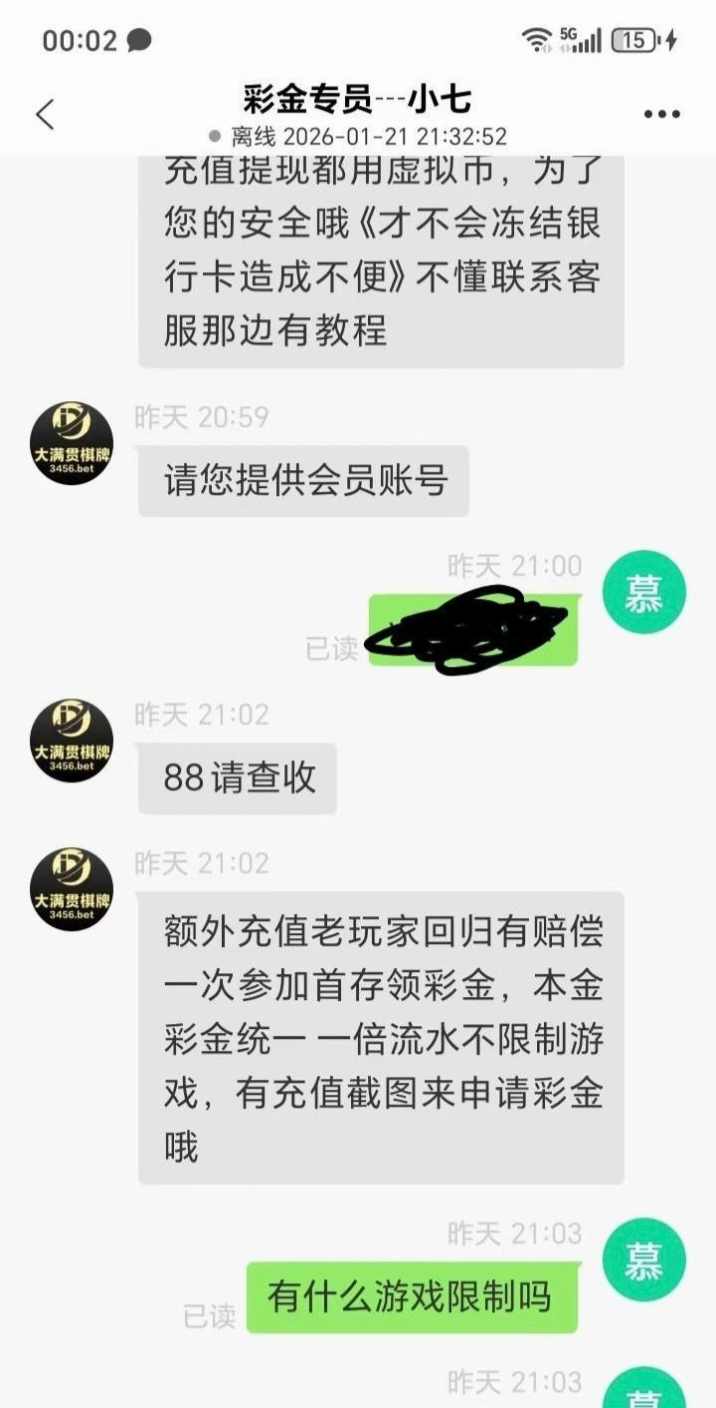Image resolution: width=716 pixels, height=1408 pixels.
Task: Open the three-dot overflow menu
Action: pos(661,115)
